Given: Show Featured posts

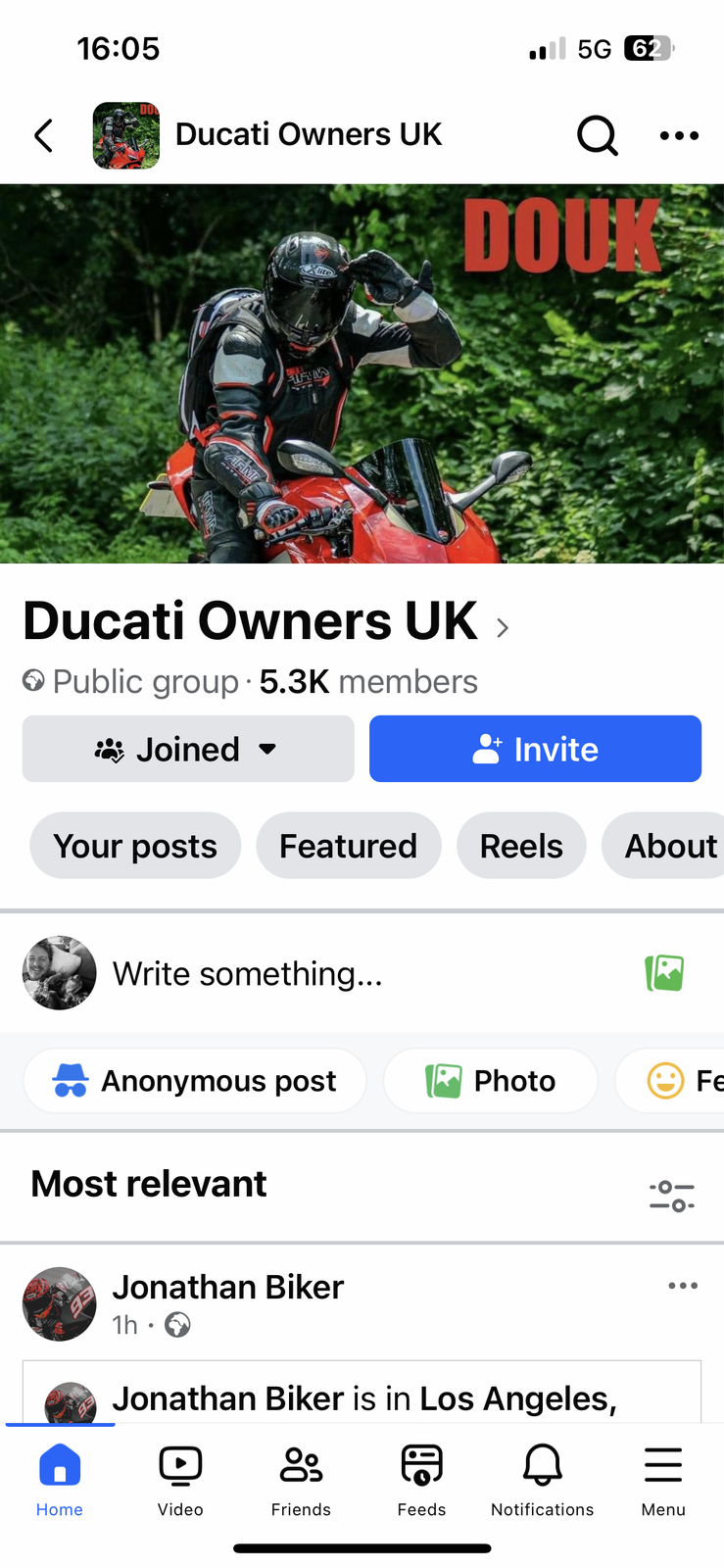Looking at the screenshot, I should [x=348, y=846].
